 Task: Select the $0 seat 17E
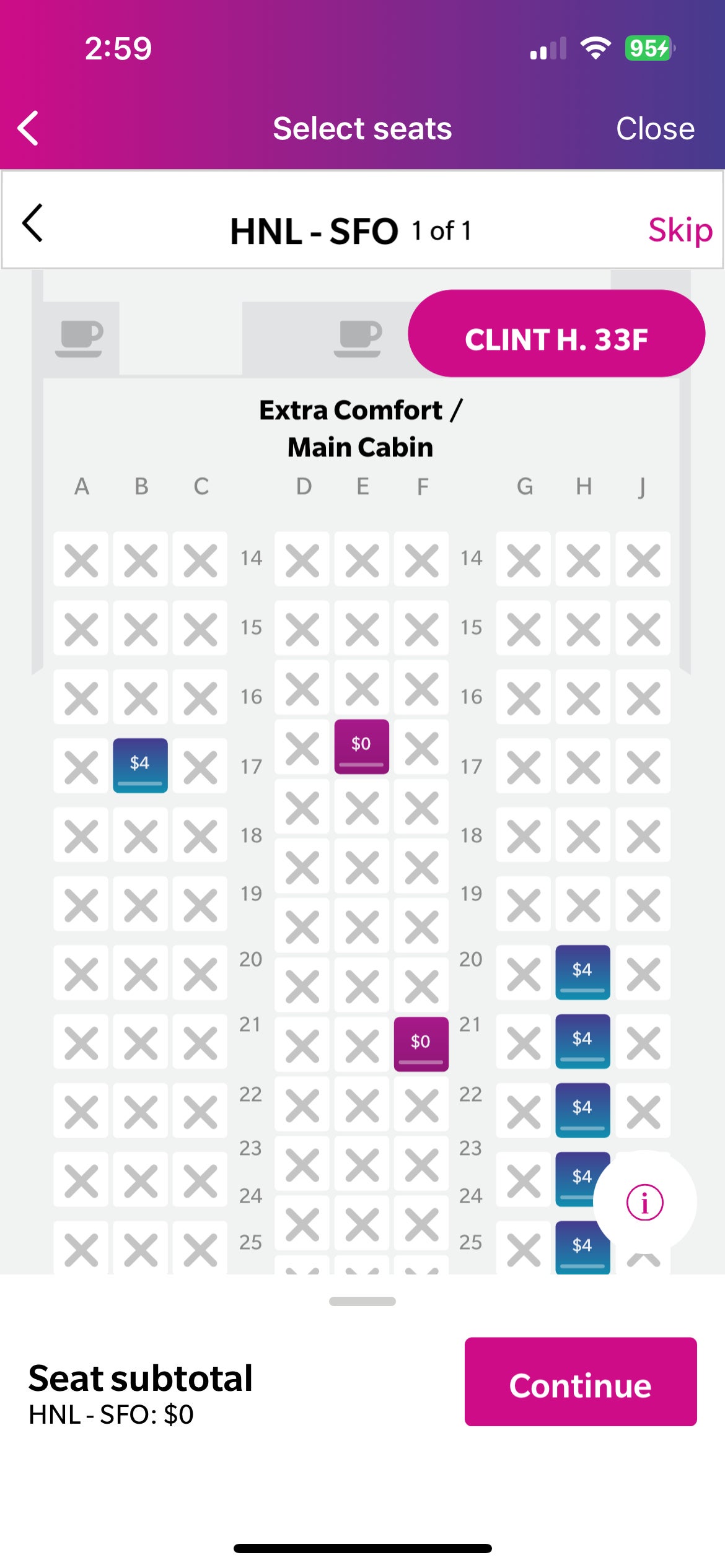click(x=362, y=745)
